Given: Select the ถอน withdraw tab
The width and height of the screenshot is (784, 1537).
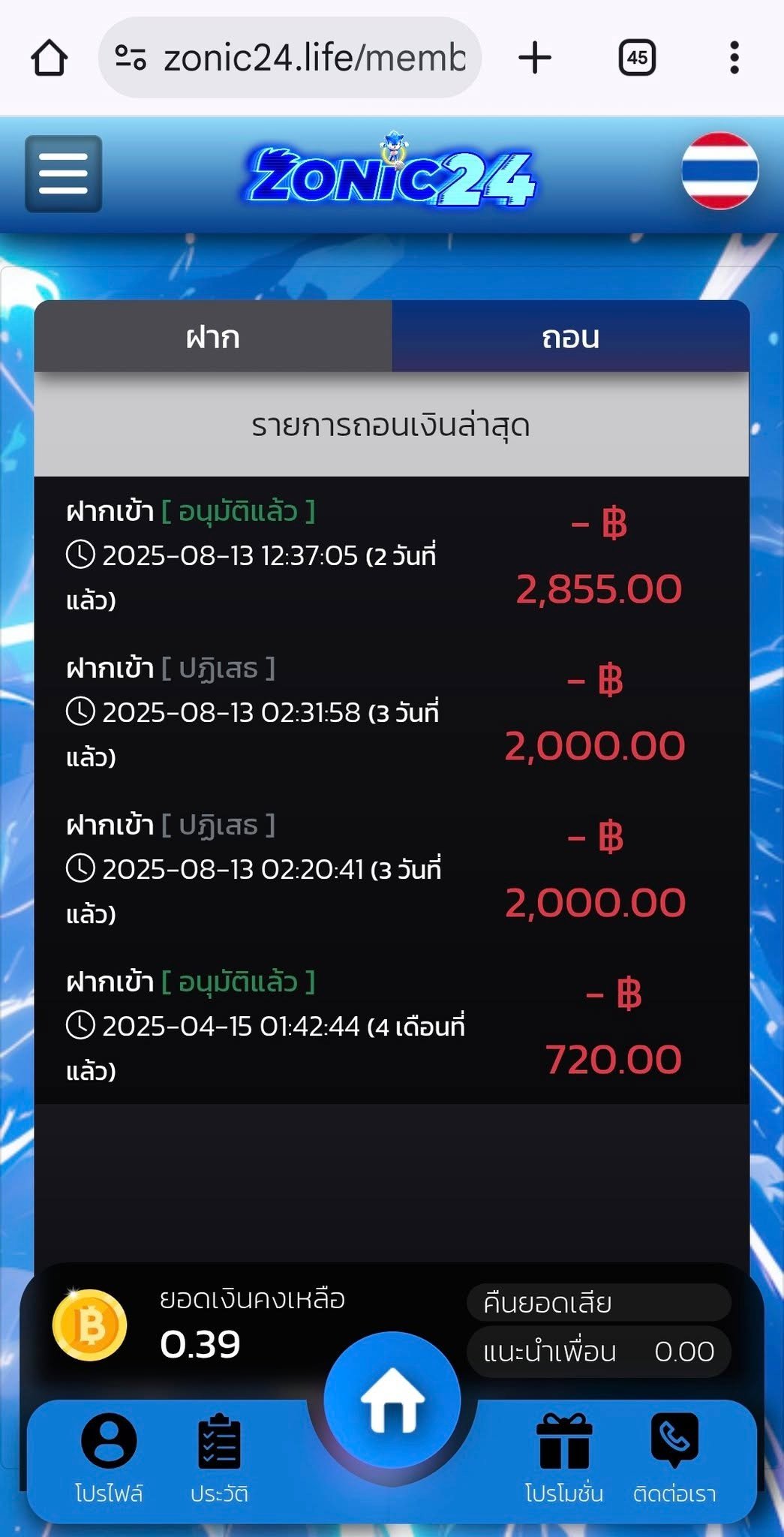Looking at the screenshot, I should pos(570,337).
